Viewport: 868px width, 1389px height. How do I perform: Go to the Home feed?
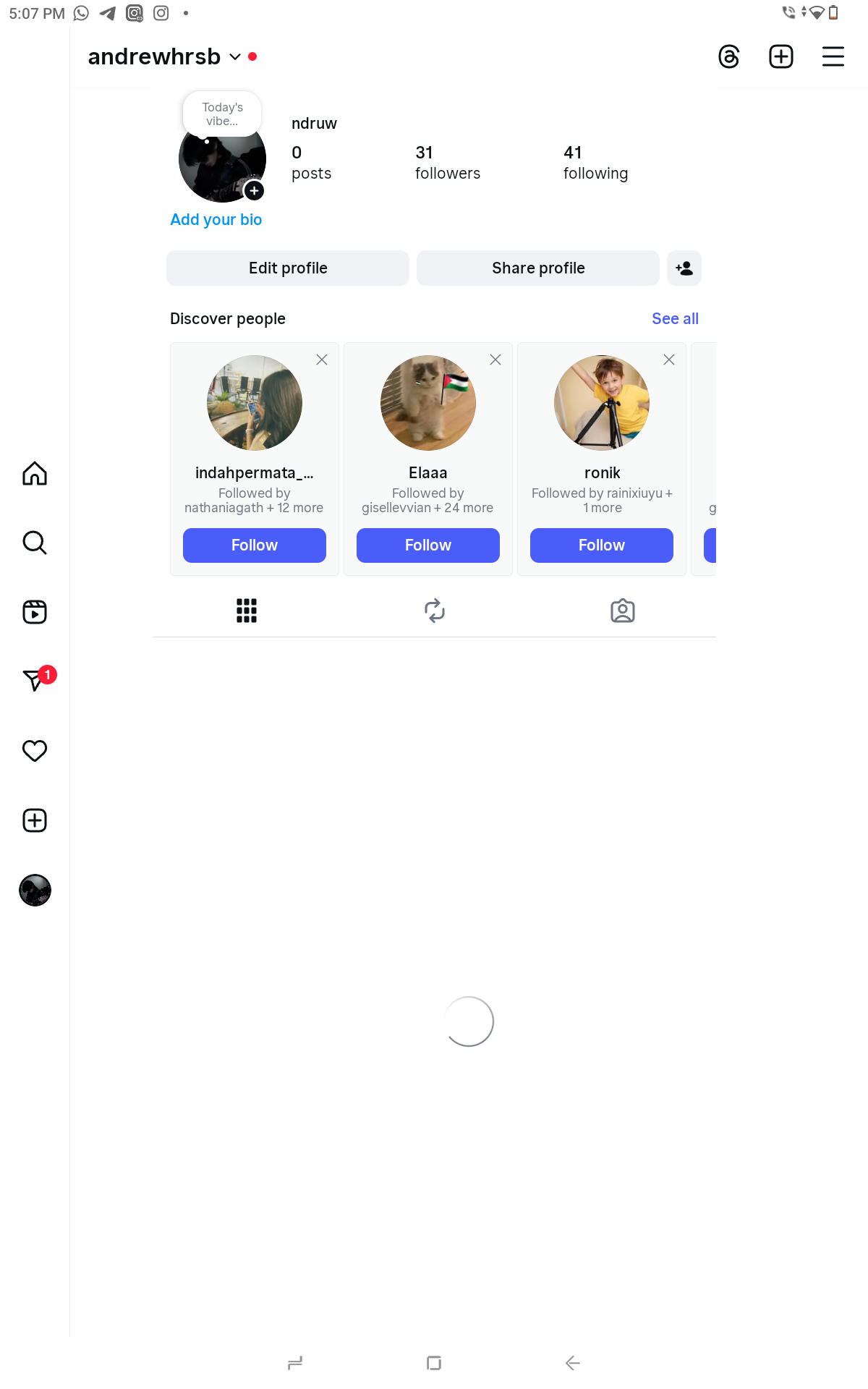pyautogui.click(x=35, y=474)
